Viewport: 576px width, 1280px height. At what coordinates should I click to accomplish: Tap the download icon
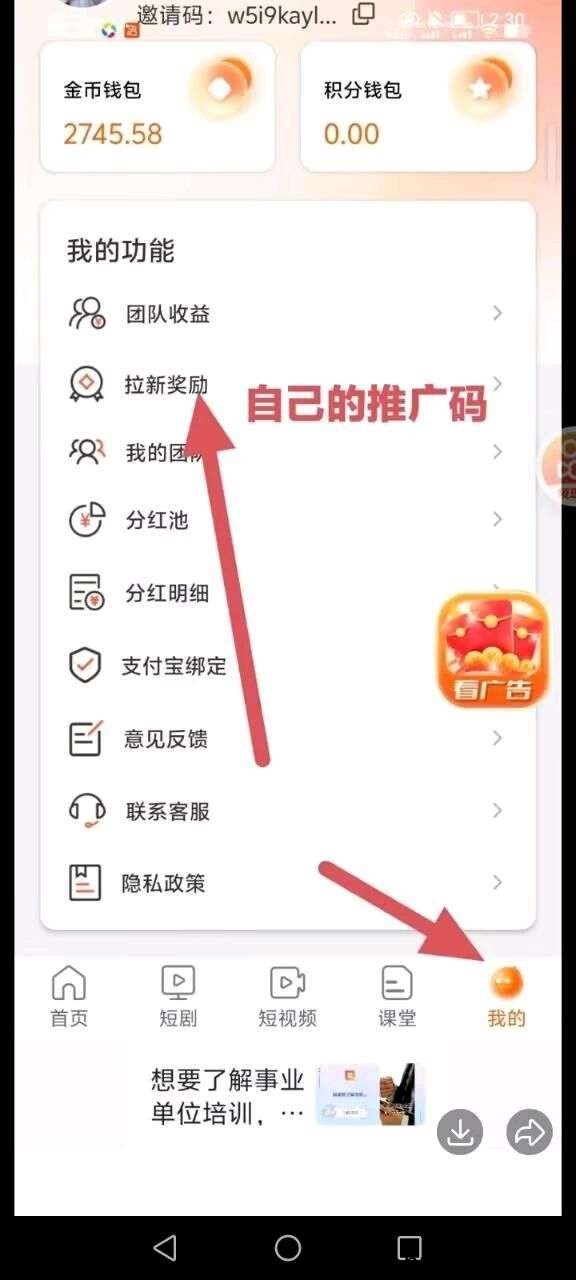[x=460, y=1132]
